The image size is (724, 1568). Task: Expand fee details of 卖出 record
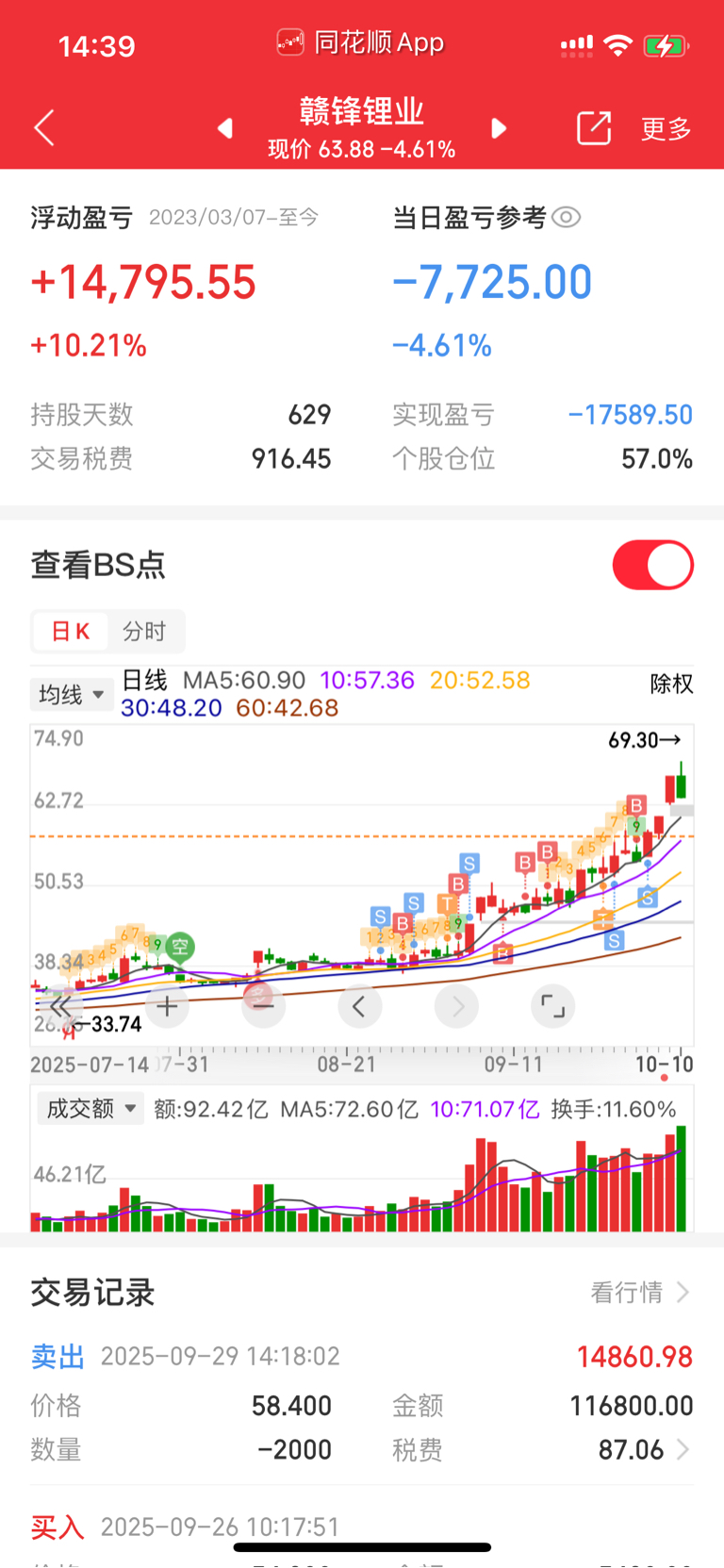683,1449
